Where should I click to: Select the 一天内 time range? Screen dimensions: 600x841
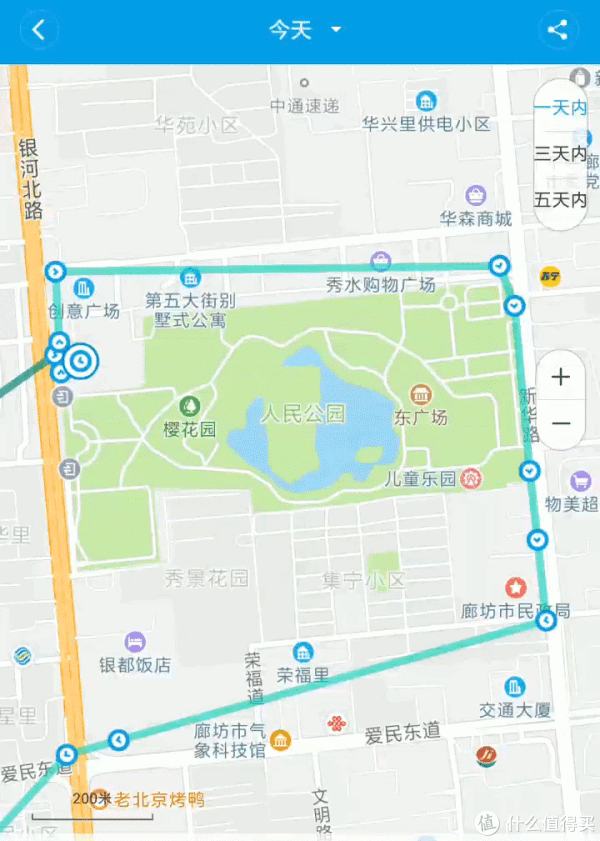tap(560, 108)
